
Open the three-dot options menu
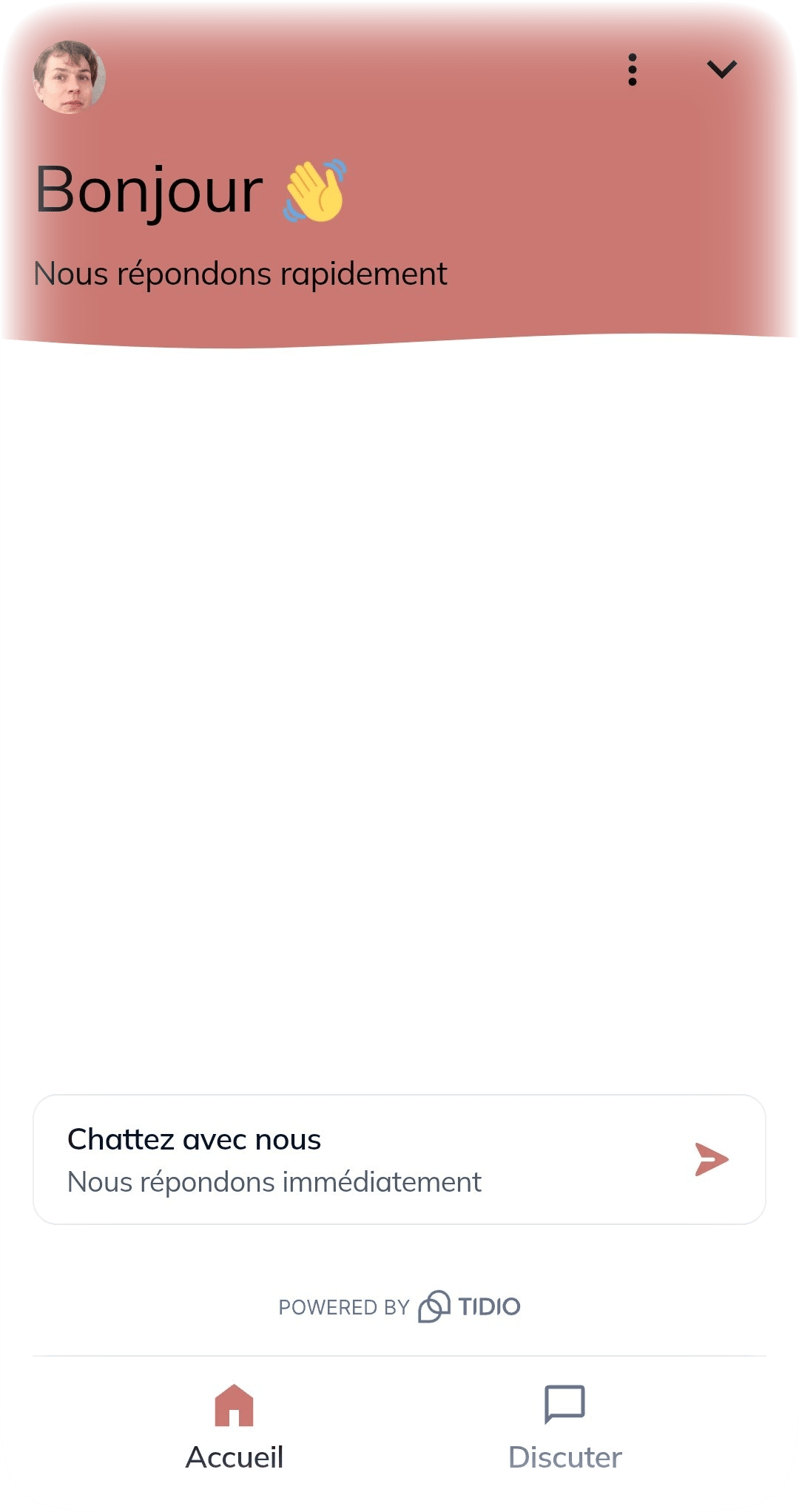click(x=632, y=70)
